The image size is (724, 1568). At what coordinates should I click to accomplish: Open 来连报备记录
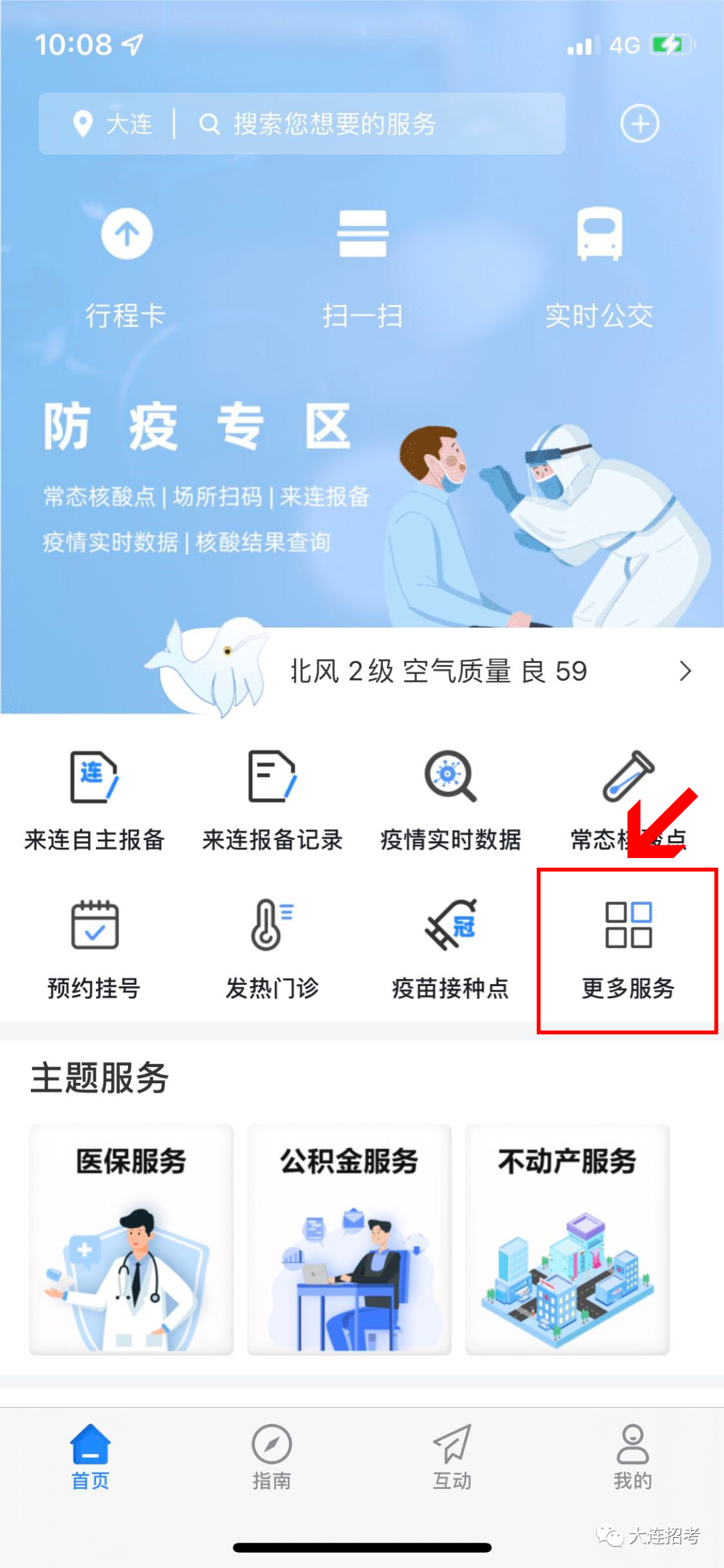click(x=272, y=801)
